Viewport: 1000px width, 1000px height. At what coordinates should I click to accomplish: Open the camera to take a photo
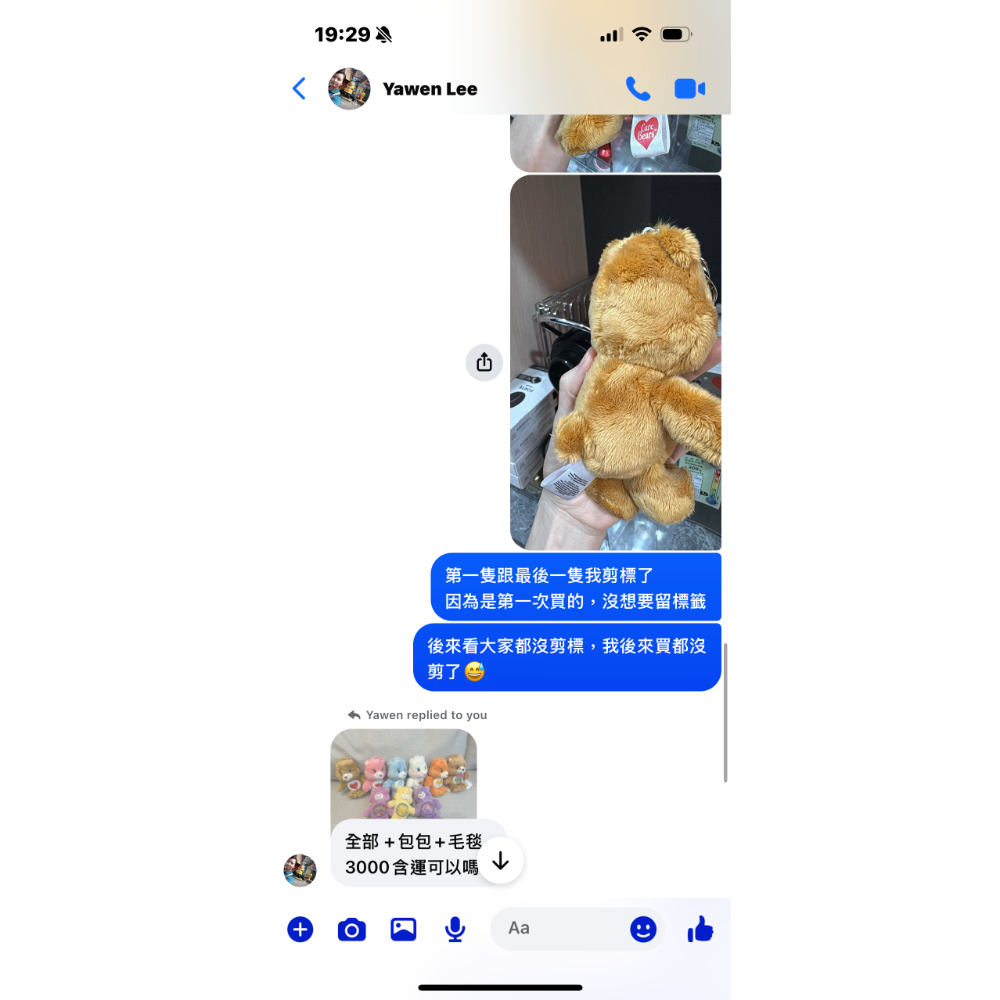[351, 930]
